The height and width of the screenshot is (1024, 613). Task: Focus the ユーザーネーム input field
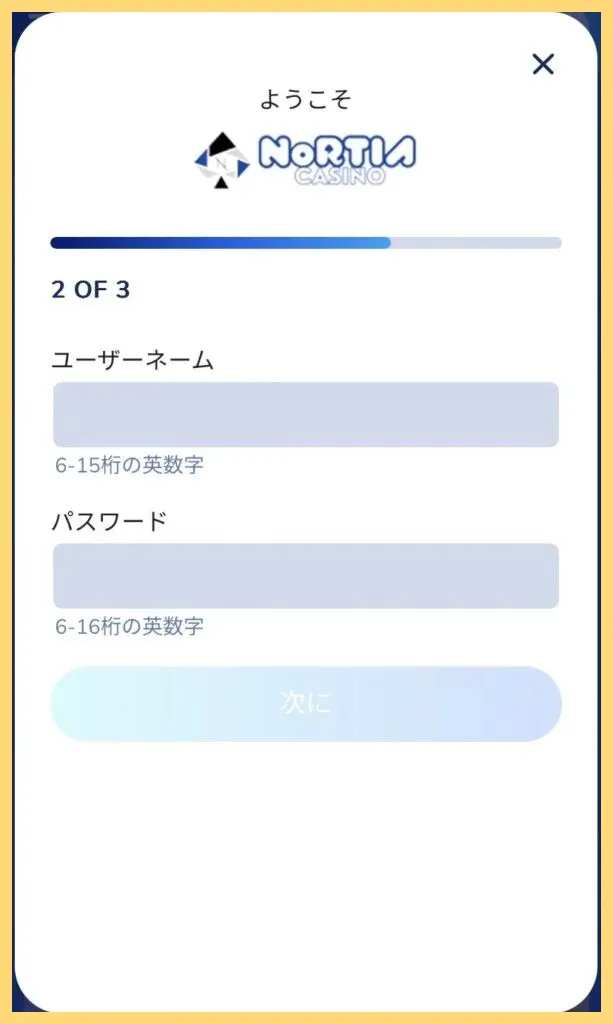pyautogui.click(x=305, y=414)
